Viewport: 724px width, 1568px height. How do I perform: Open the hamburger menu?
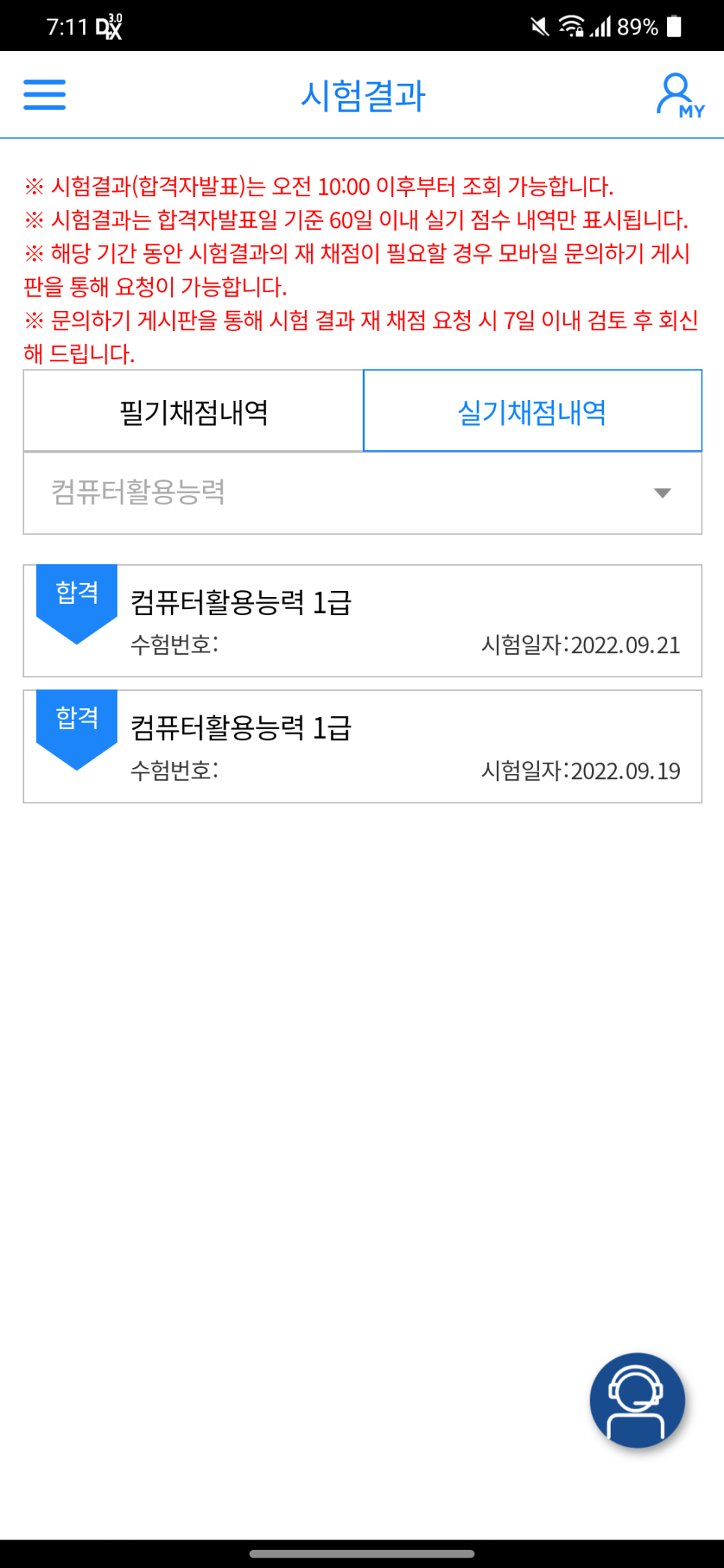[x=44, y=95]
